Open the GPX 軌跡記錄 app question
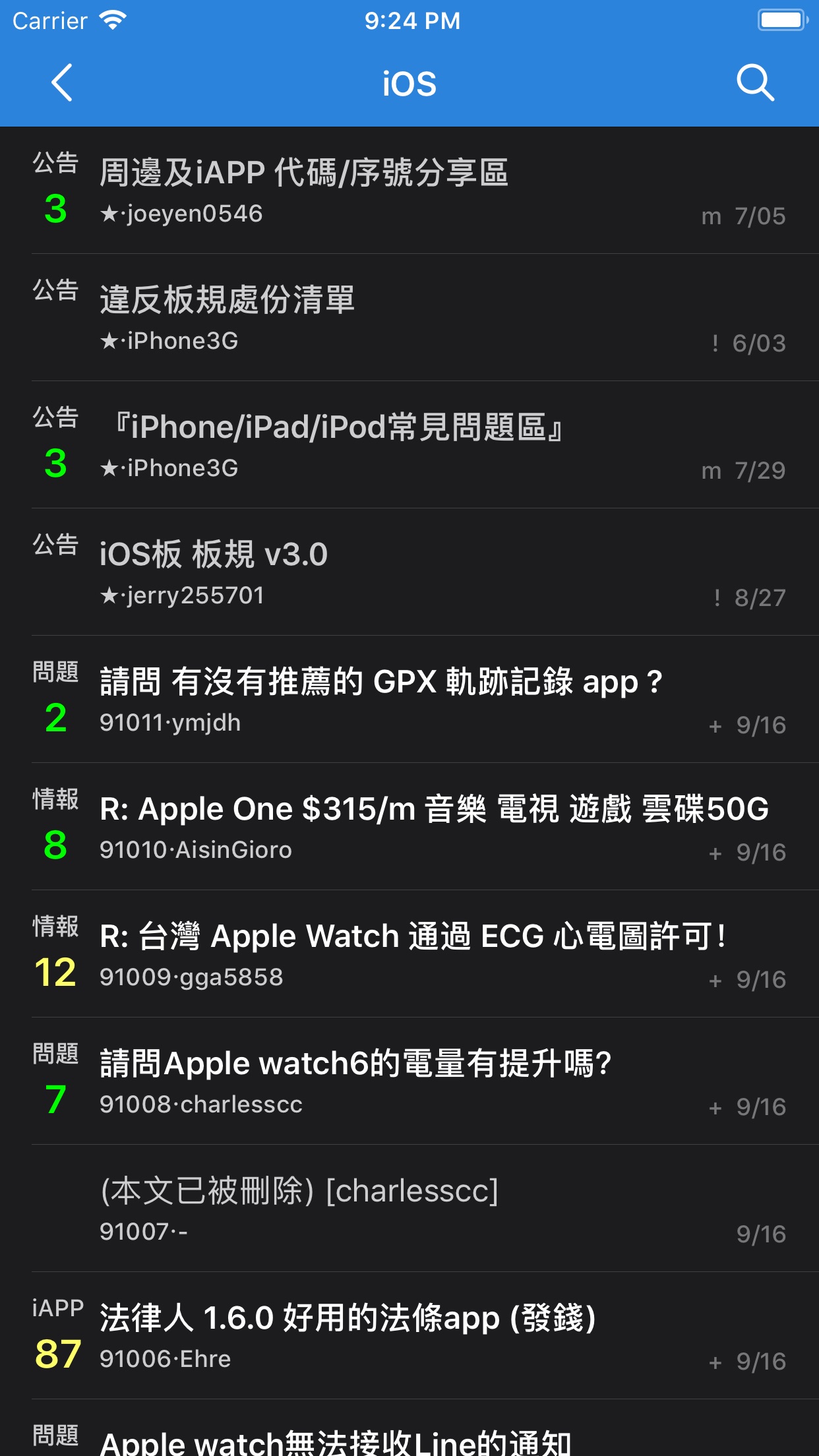This screenshot has width=819, height=1456. (409, 699)
